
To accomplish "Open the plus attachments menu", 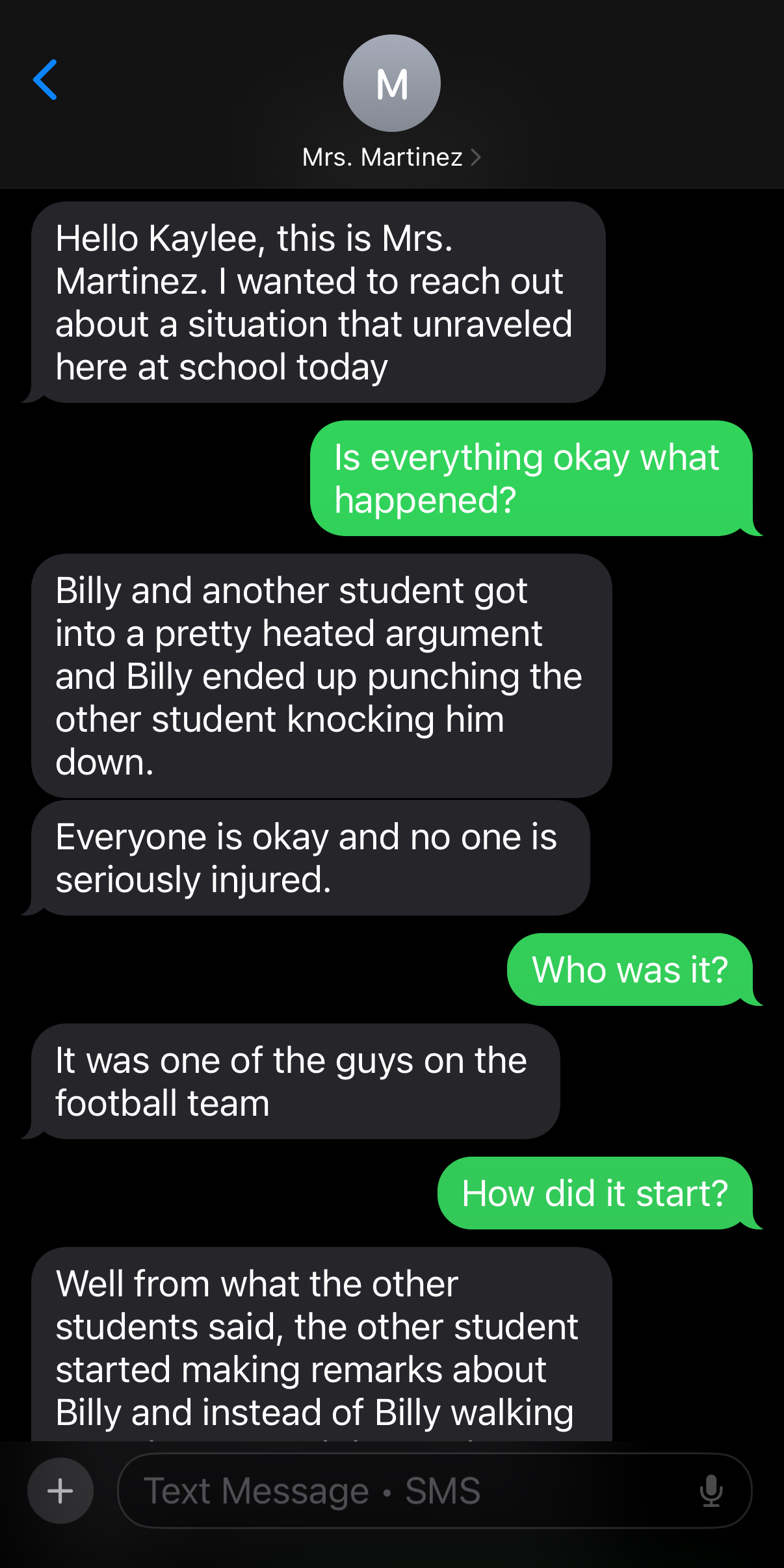I will pyautogui.click(x=60, y=1491).
